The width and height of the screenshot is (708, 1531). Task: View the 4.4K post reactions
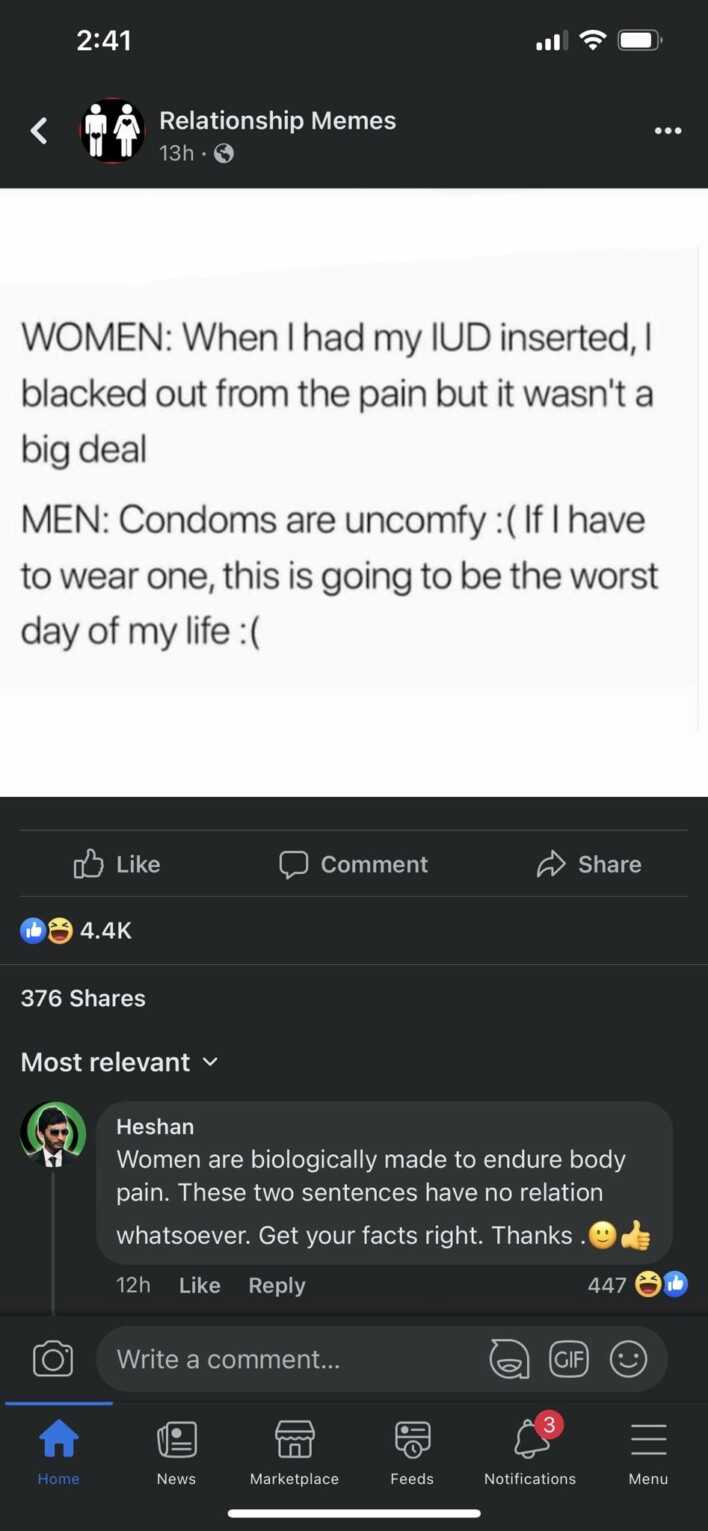coord(77,930)
